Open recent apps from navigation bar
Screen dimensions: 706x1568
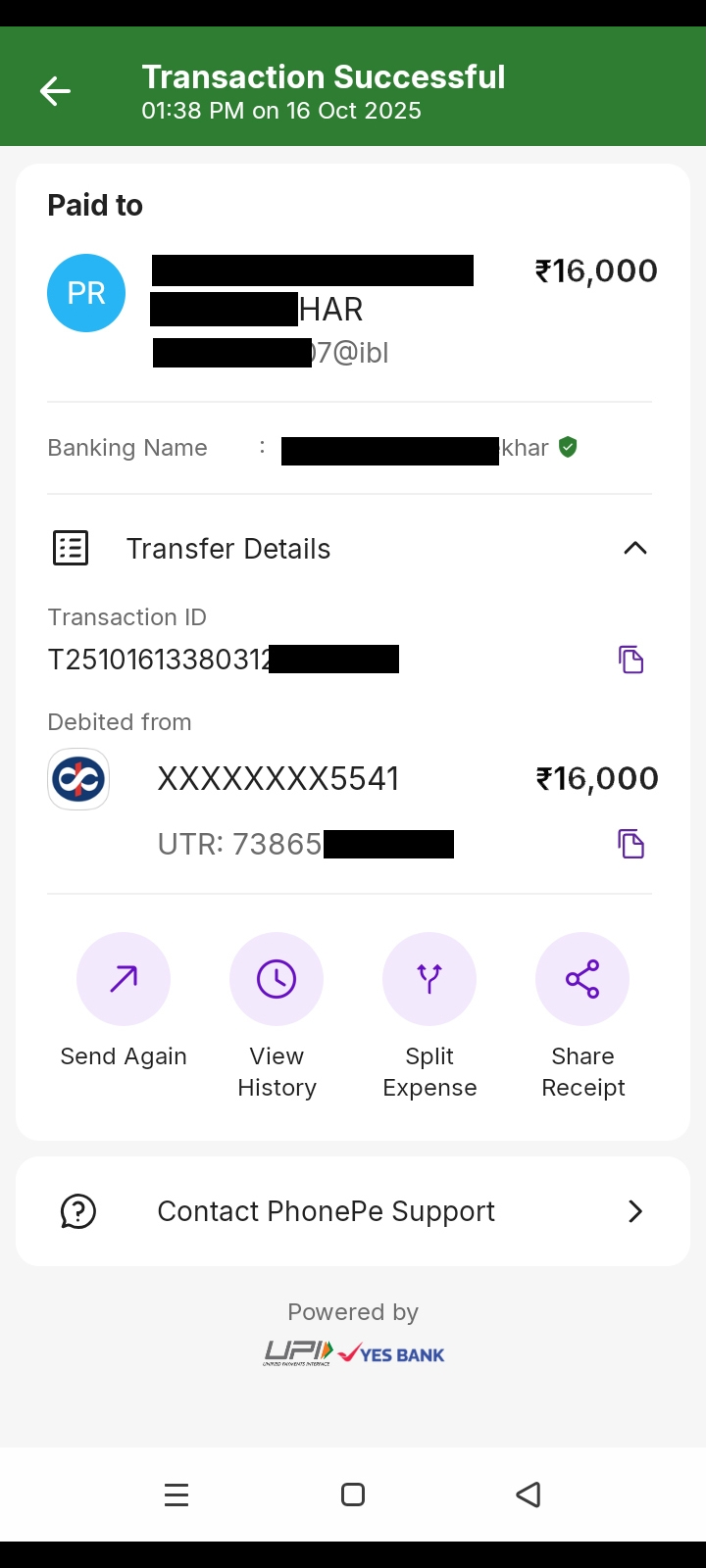(176, 1494)
